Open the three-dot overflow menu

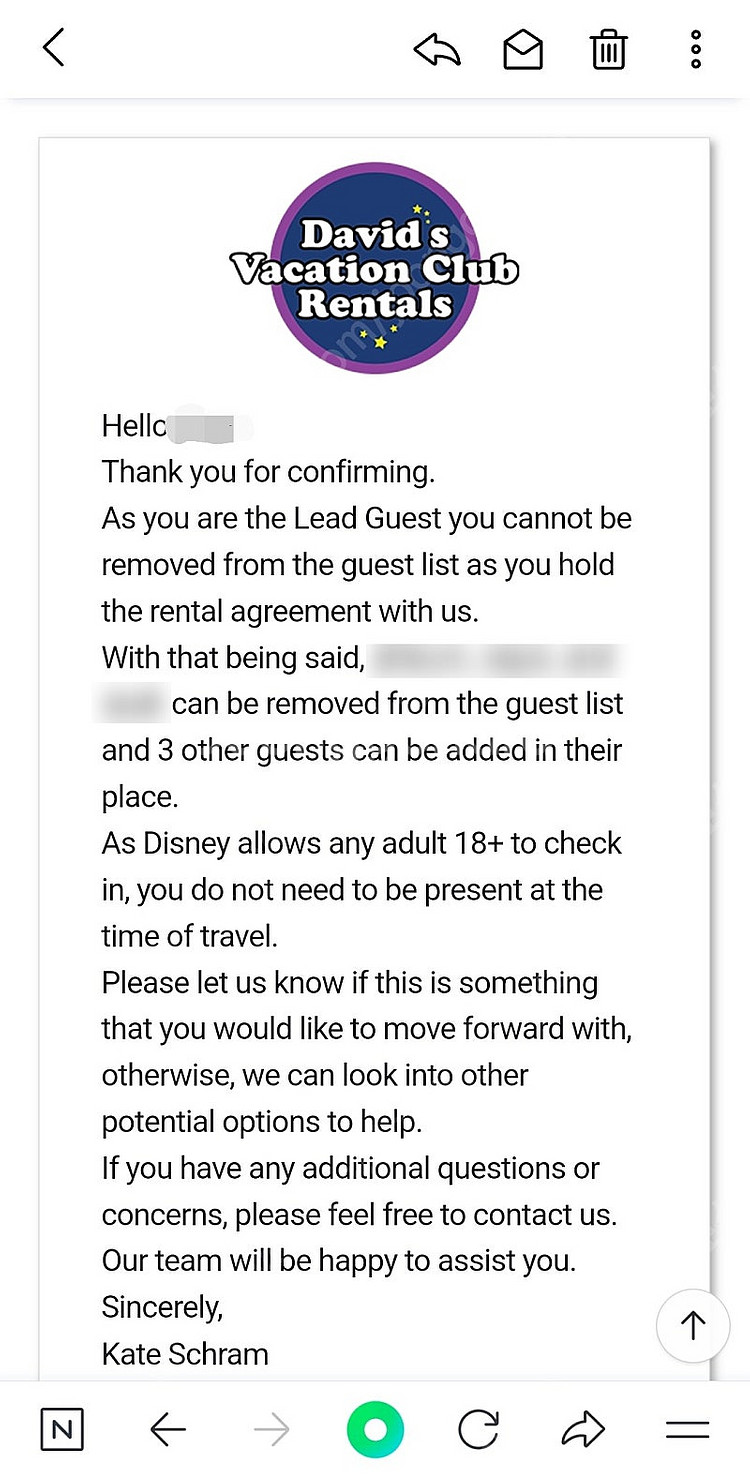(x=696, y=49)
